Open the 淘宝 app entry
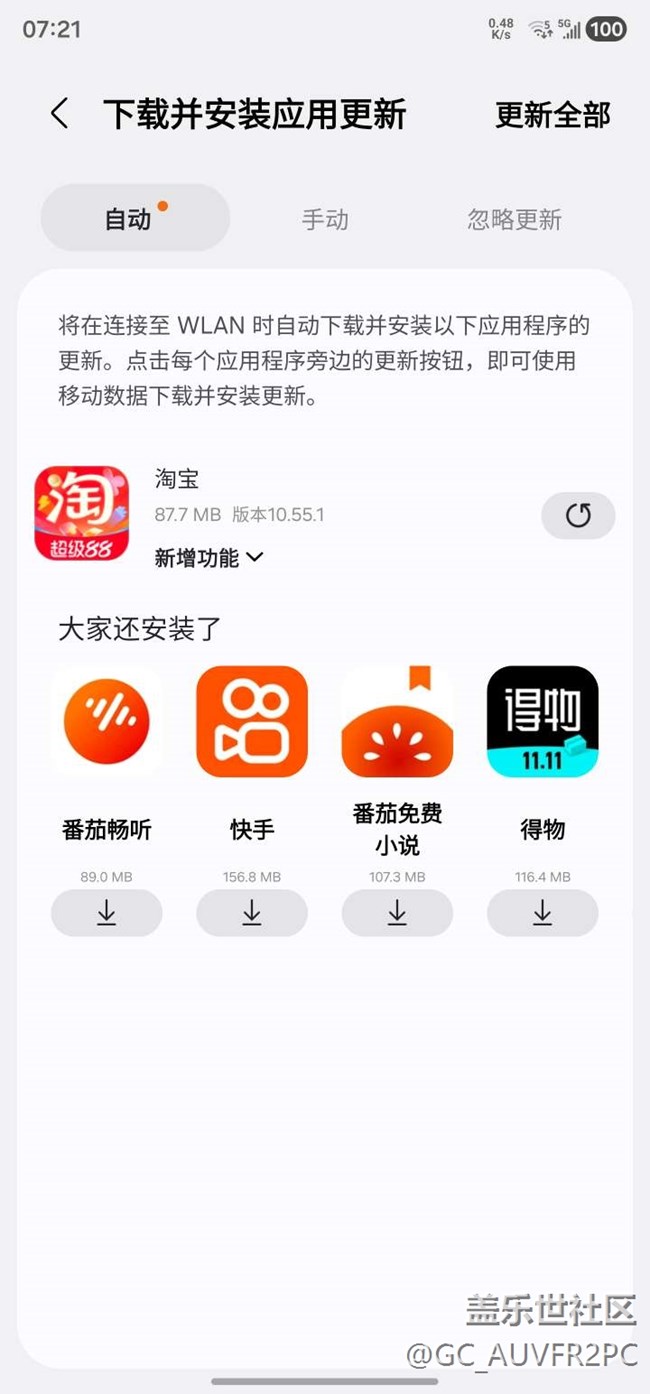Image resolution: width=650 pixels, height=1394 pixels. point(82,513)
